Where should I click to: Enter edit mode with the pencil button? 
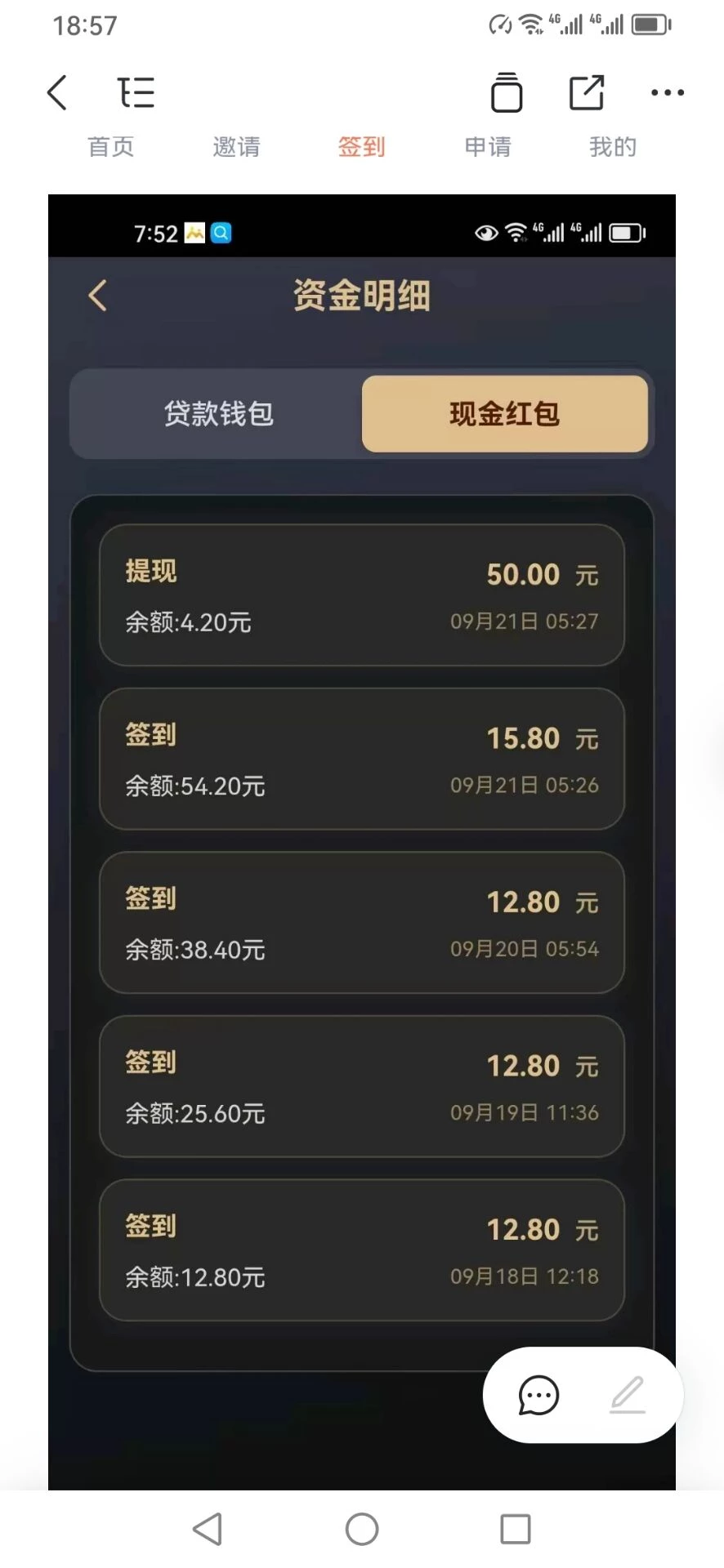[x=628, y=1395]
